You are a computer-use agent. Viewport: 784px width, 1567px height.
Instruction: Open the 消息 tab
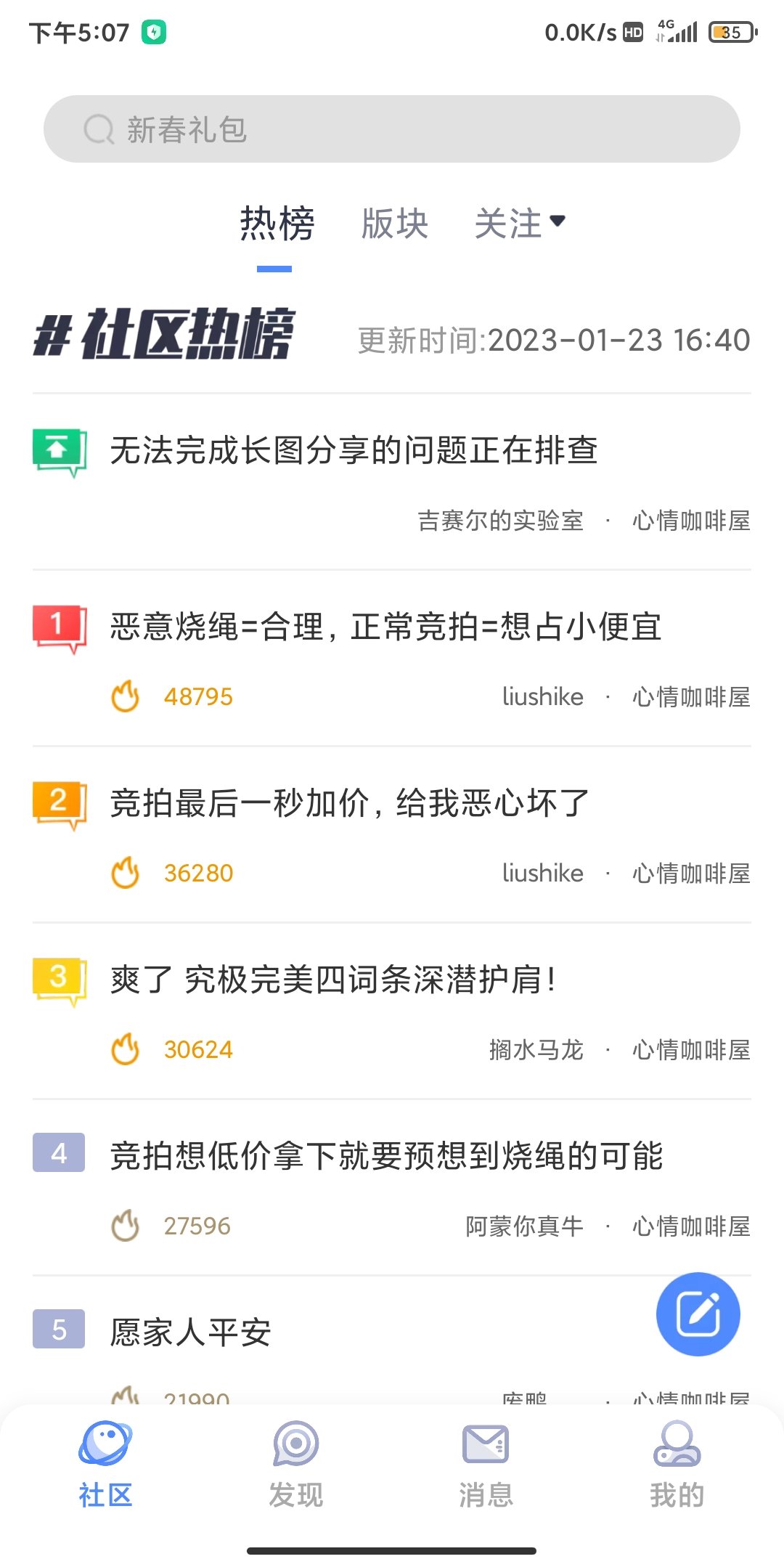click(486, 1464)
